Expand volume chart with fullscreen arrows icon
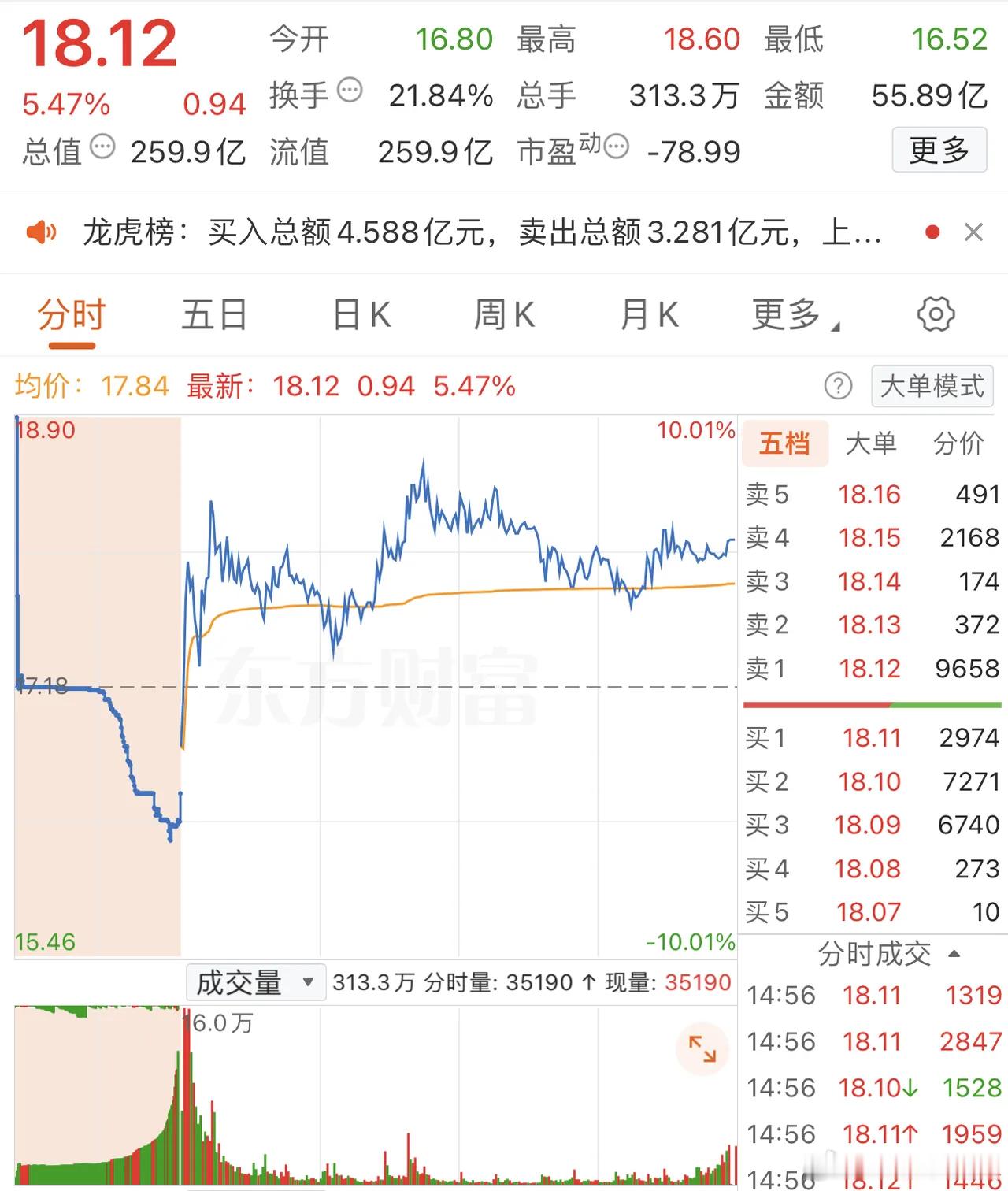Image resolution: width=1008 pixels, height=1191 pixels. coord(703,1050)
